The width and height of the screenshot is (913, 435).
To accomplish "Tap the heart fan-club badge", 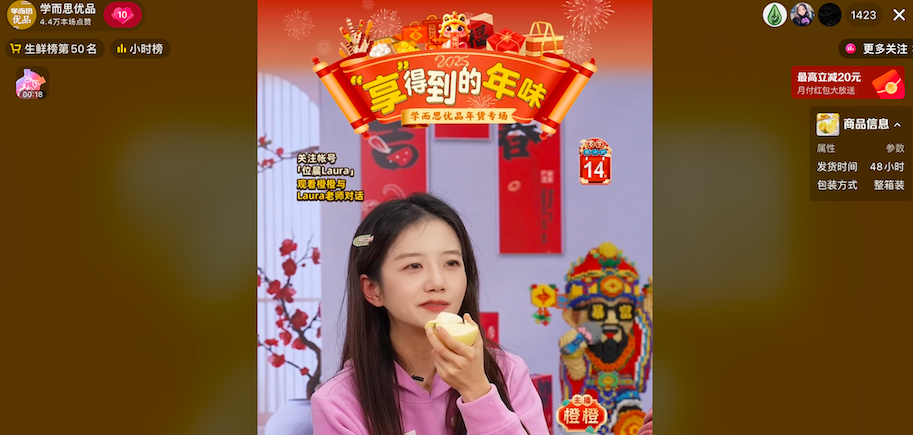I will 123,15.
